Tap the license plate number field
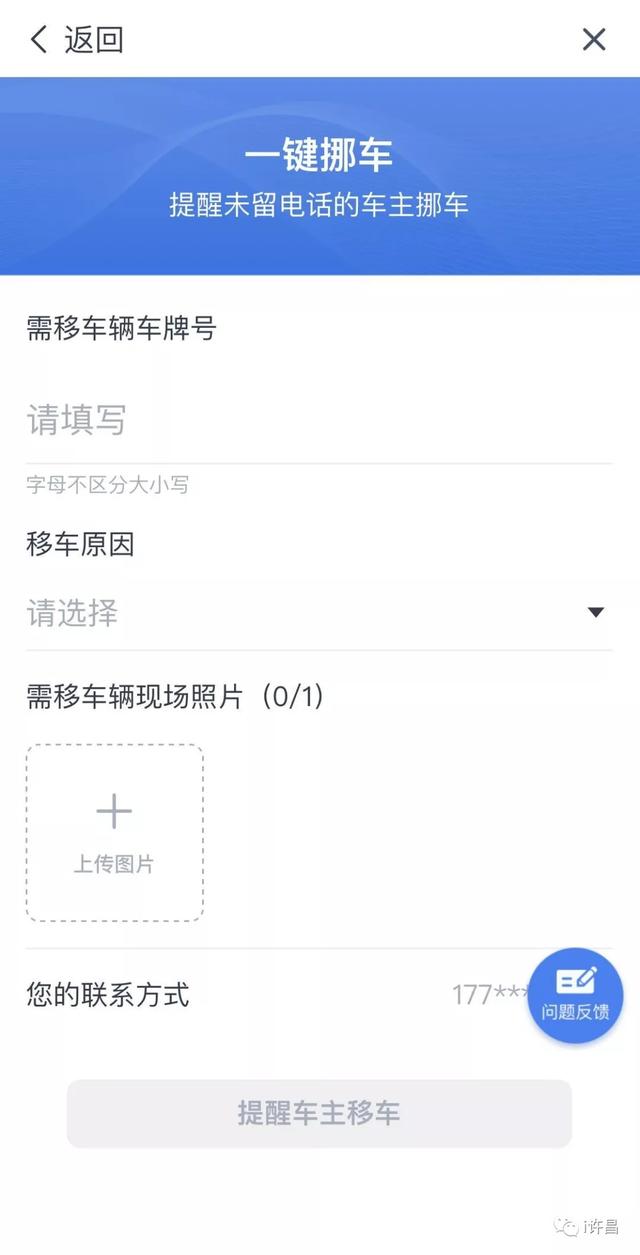 (319, 421)
